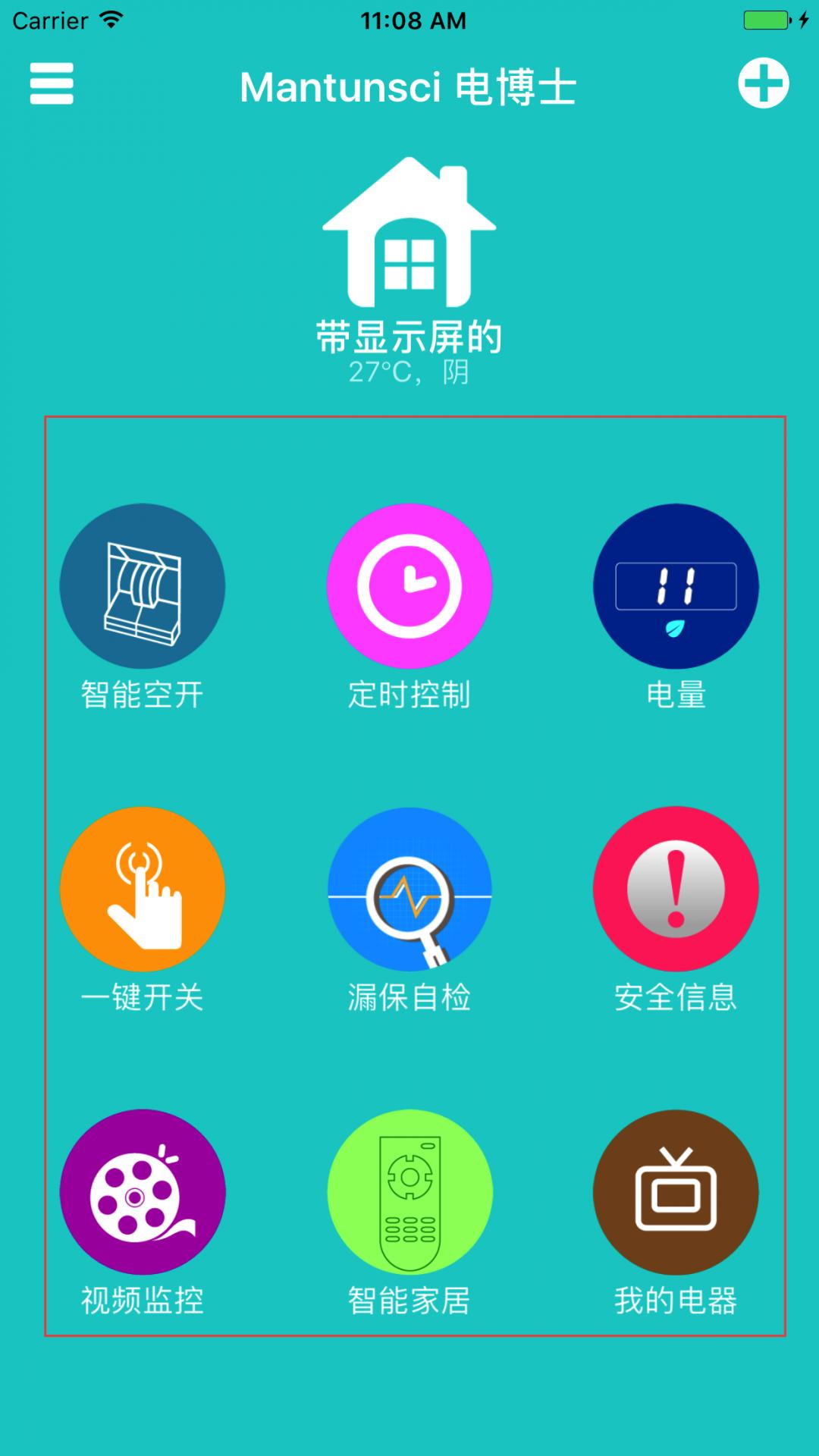Click the 27°C 阴 weather text
The width and height of the screenshot is (819, 1456).
coord(409,372)
